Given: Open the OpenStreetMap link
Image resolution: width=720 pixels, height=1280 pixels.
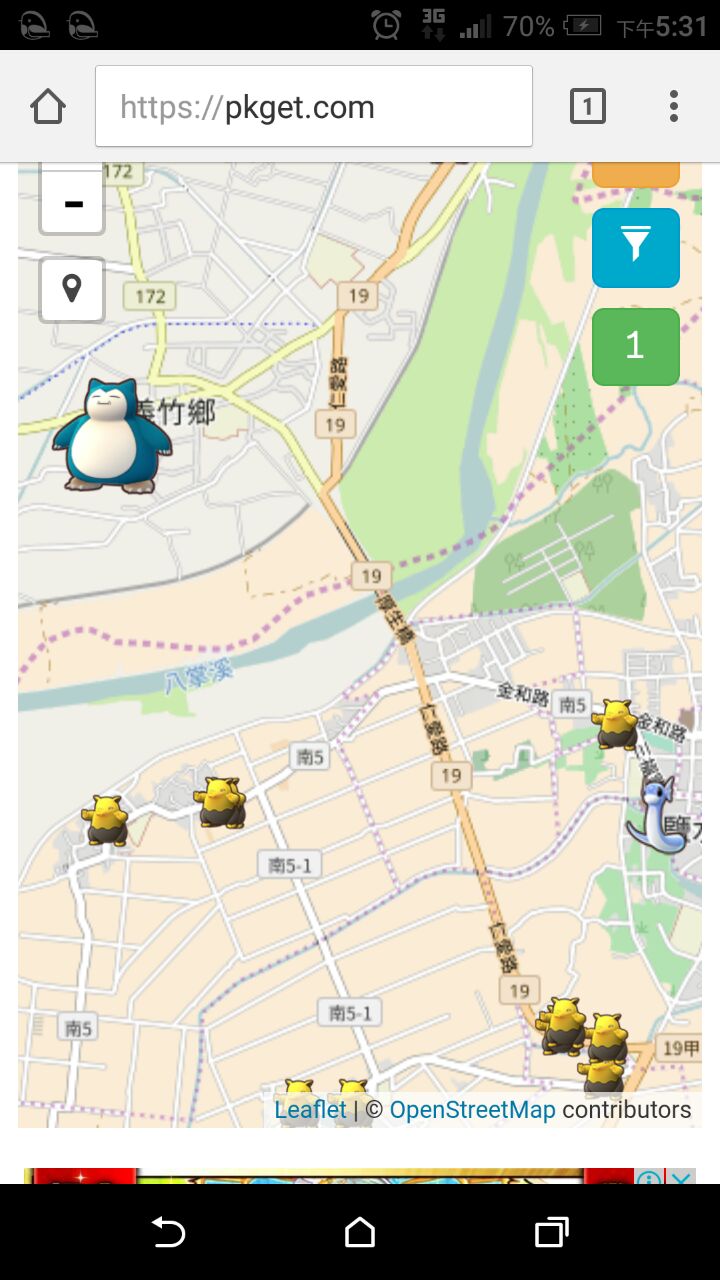Looking at the screenshot, I should click(x=472, y=1110).
